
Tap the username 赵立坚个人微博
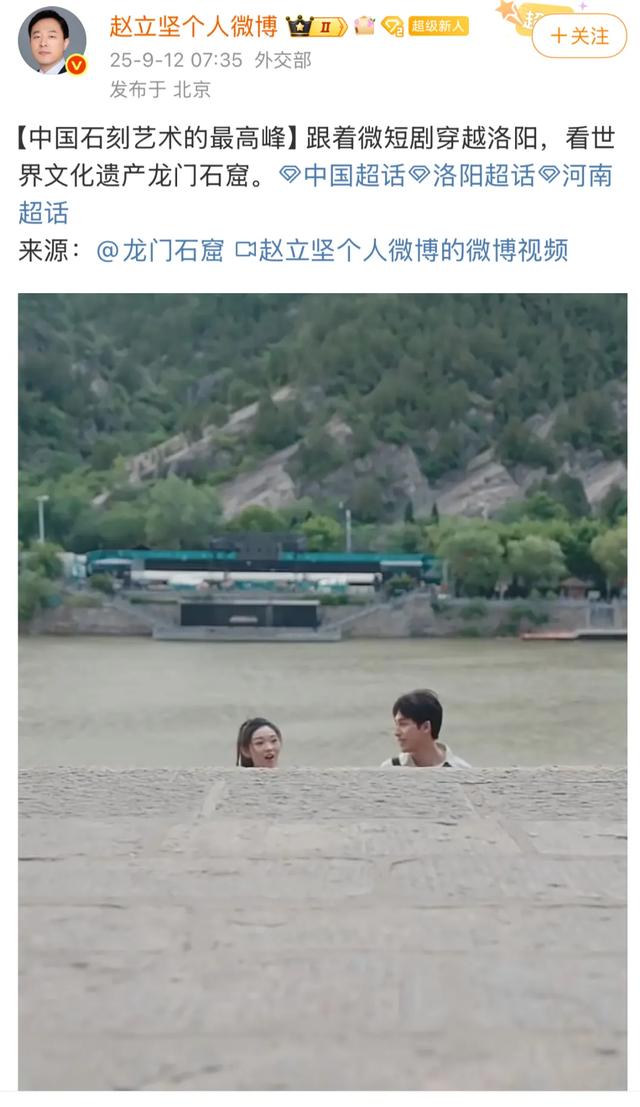pyautogui.click(x=193, y=26)
